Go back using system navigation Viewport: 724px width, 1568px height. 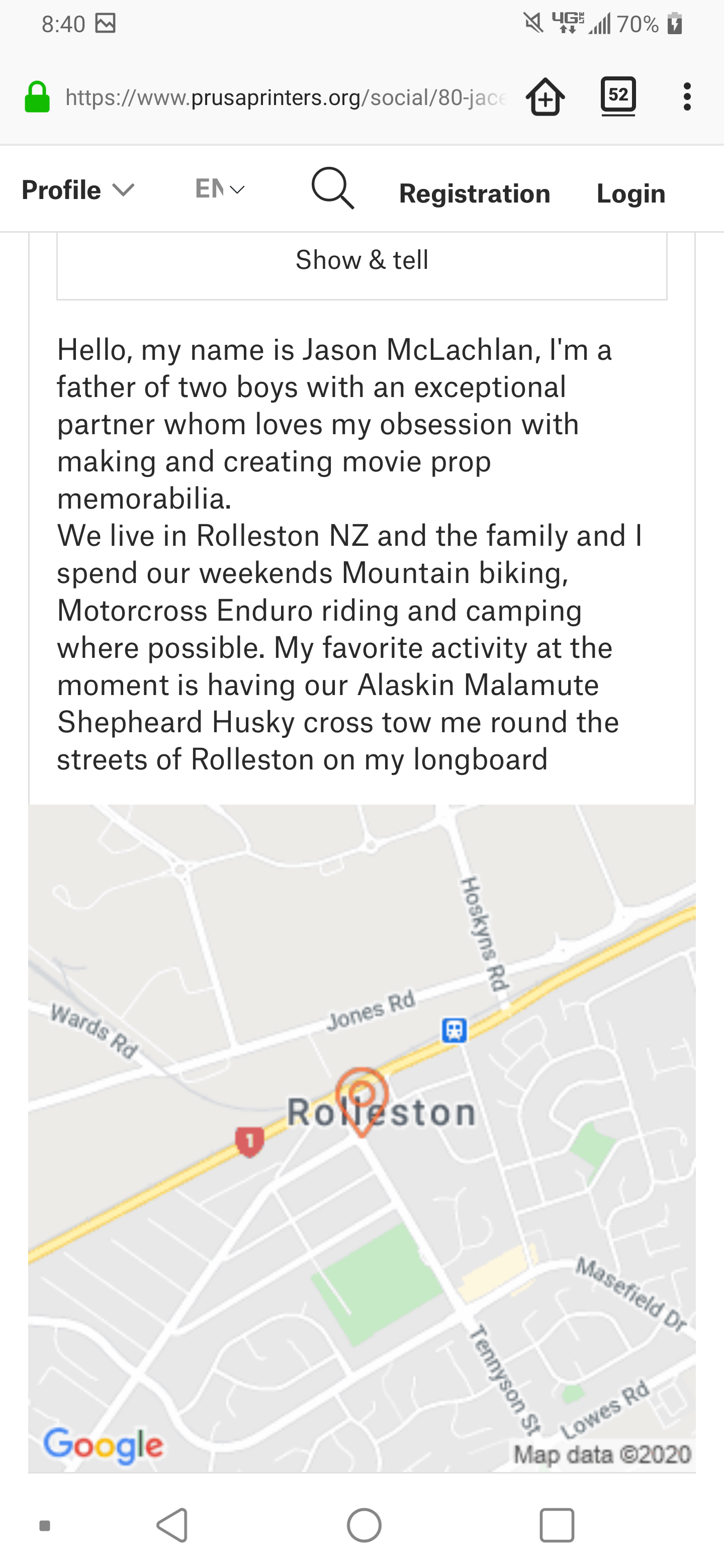(x=172, y=1525)
